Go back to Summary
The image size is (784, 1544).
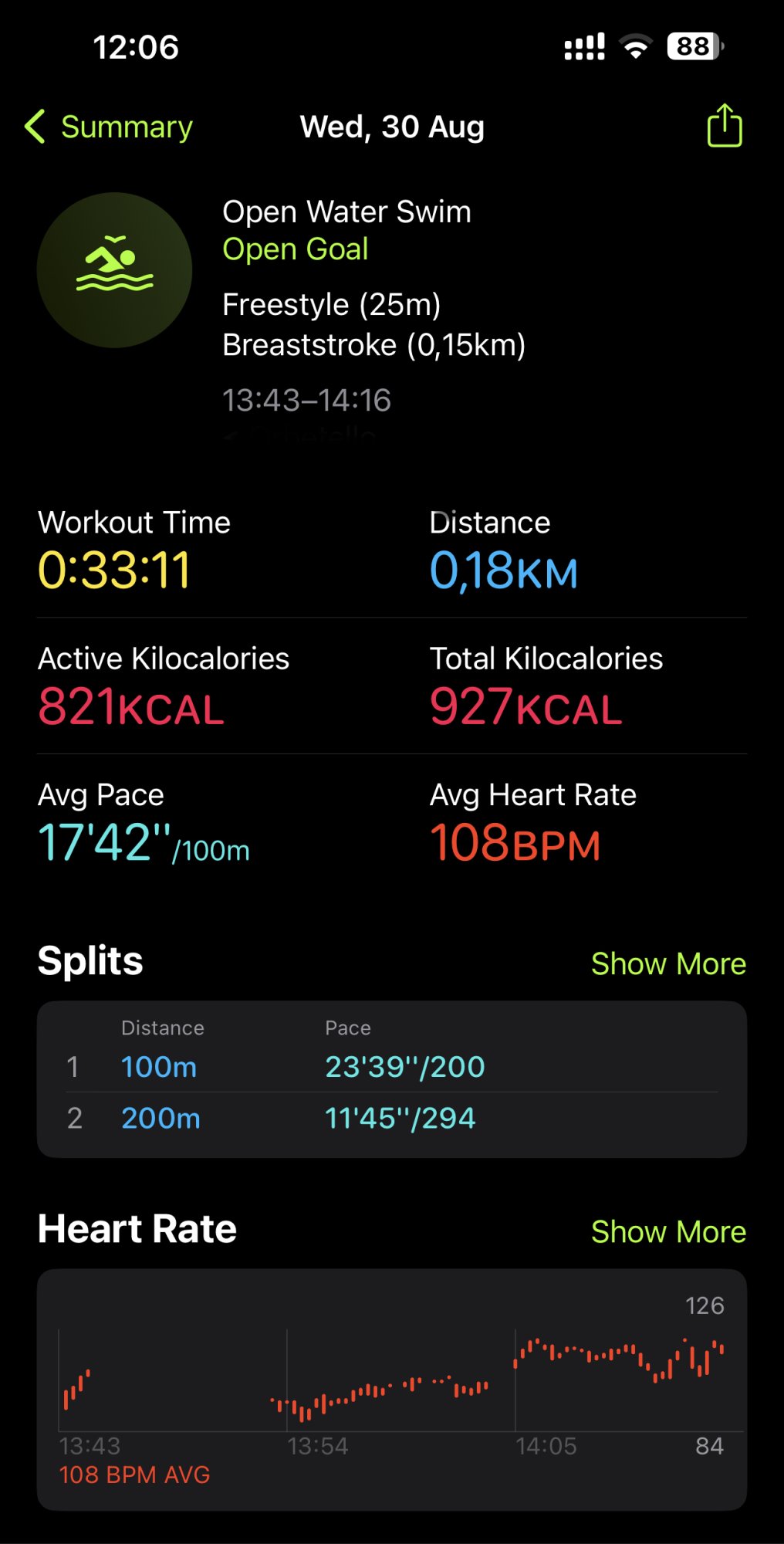[110, 127]
